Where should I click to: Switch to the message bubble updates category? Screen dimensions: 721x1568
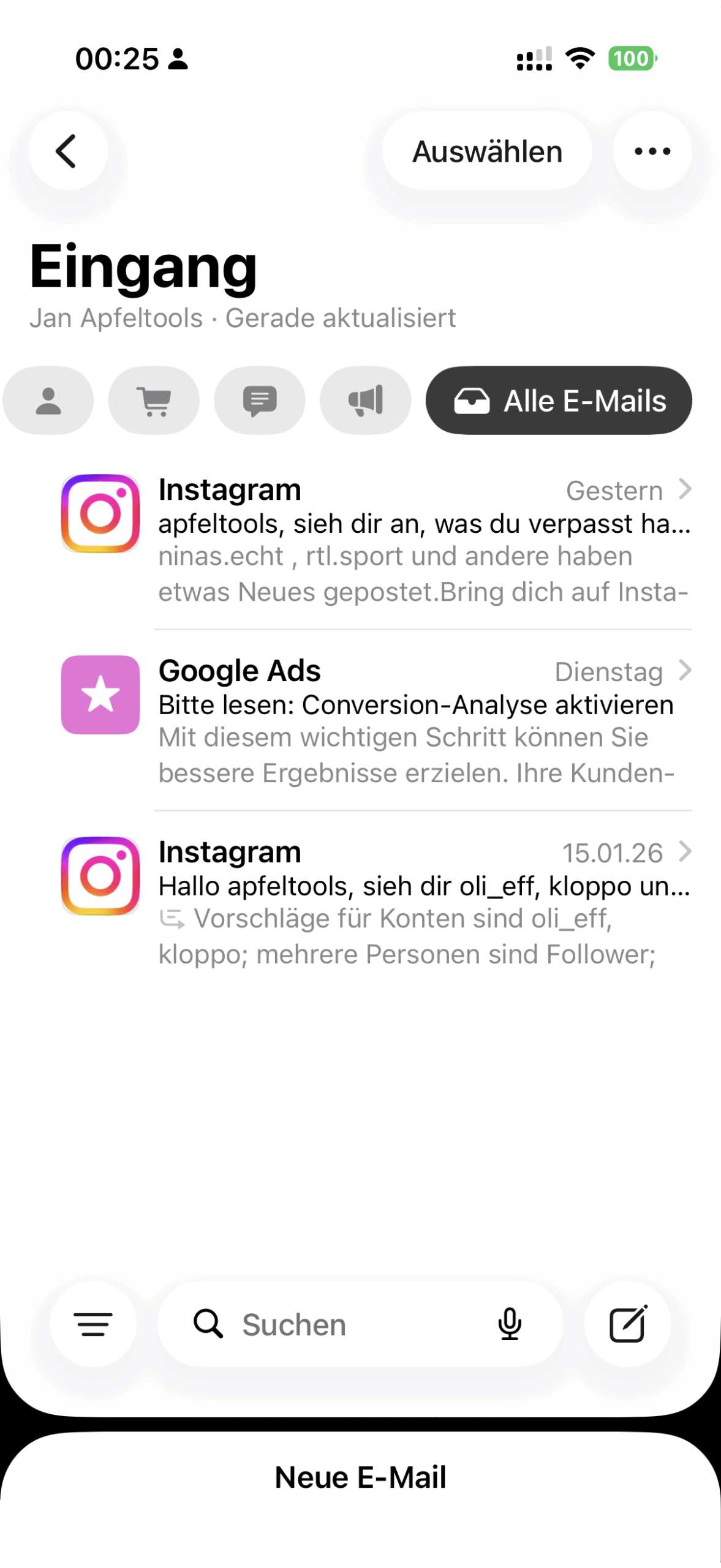pyautogui.click(x=260, y=401)
